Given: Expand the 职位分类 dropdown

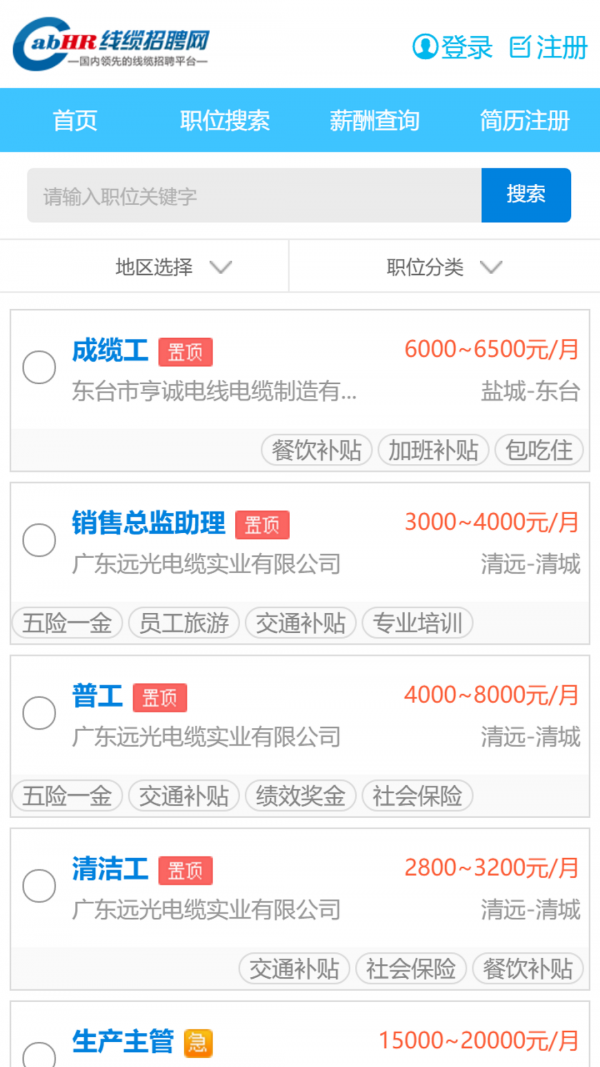Looking at the screenshot, I should point(444,267).
